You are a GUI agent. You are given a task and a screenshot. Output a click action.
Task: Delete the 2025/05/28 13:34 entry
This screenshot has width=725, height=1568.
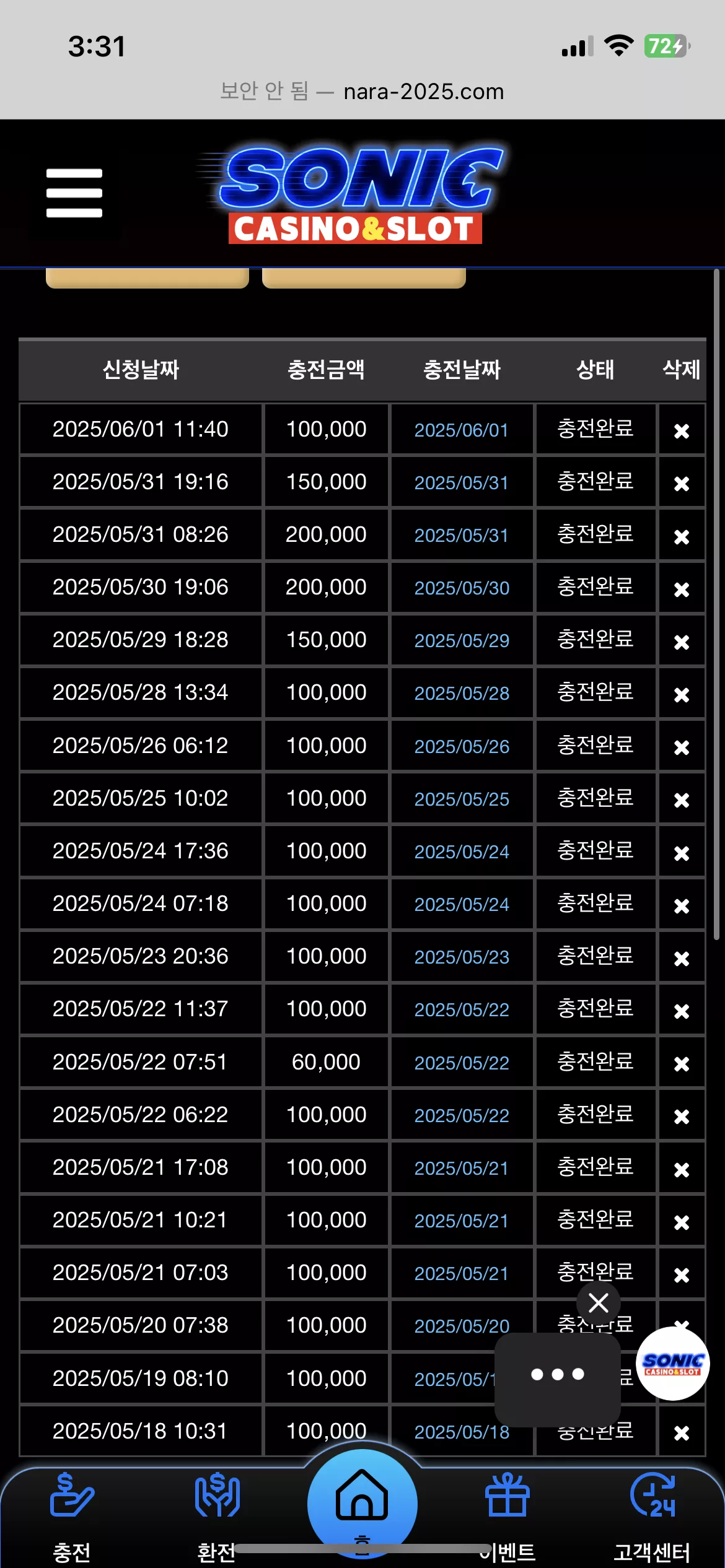(682, 694)
